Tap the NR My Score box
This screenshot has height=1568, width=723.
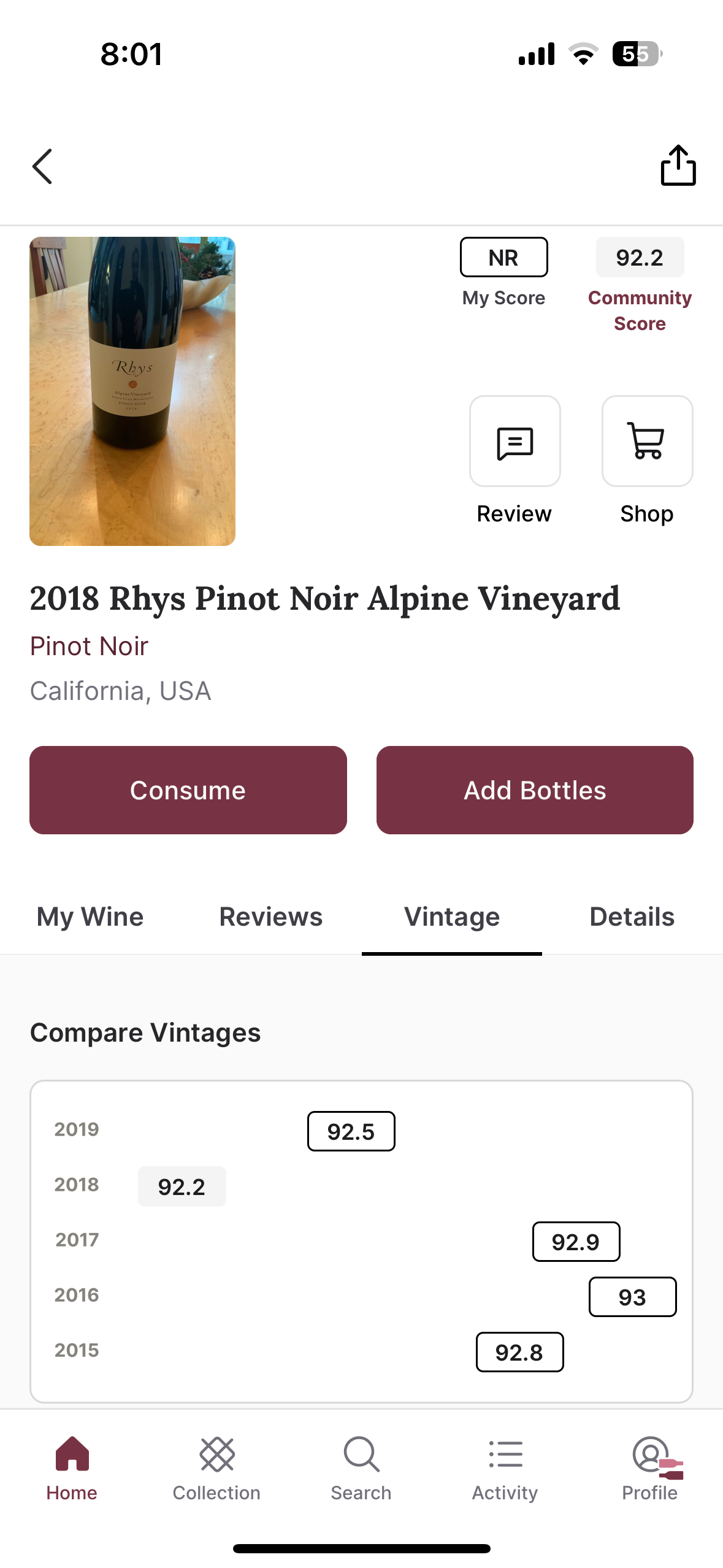[x=503, y=257]
